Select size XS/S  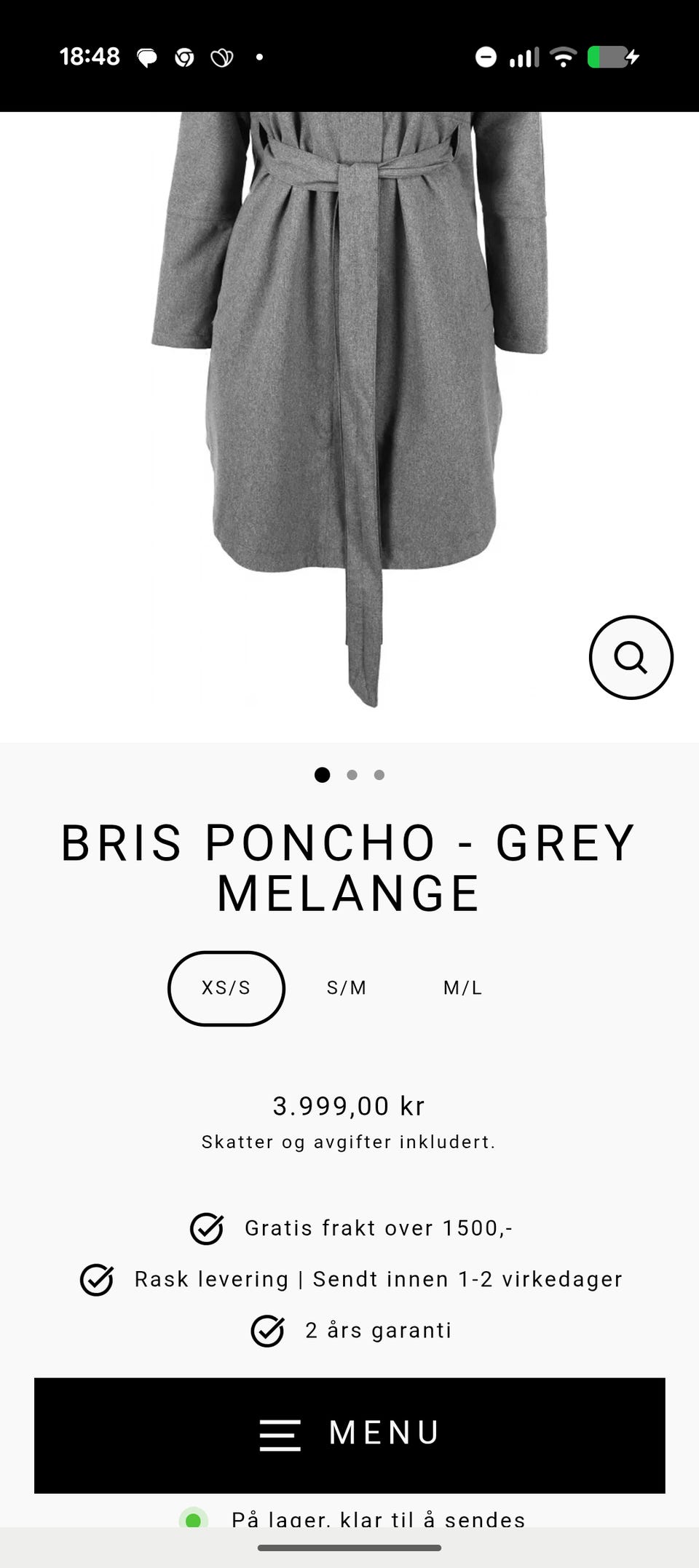tap(226, 988)
